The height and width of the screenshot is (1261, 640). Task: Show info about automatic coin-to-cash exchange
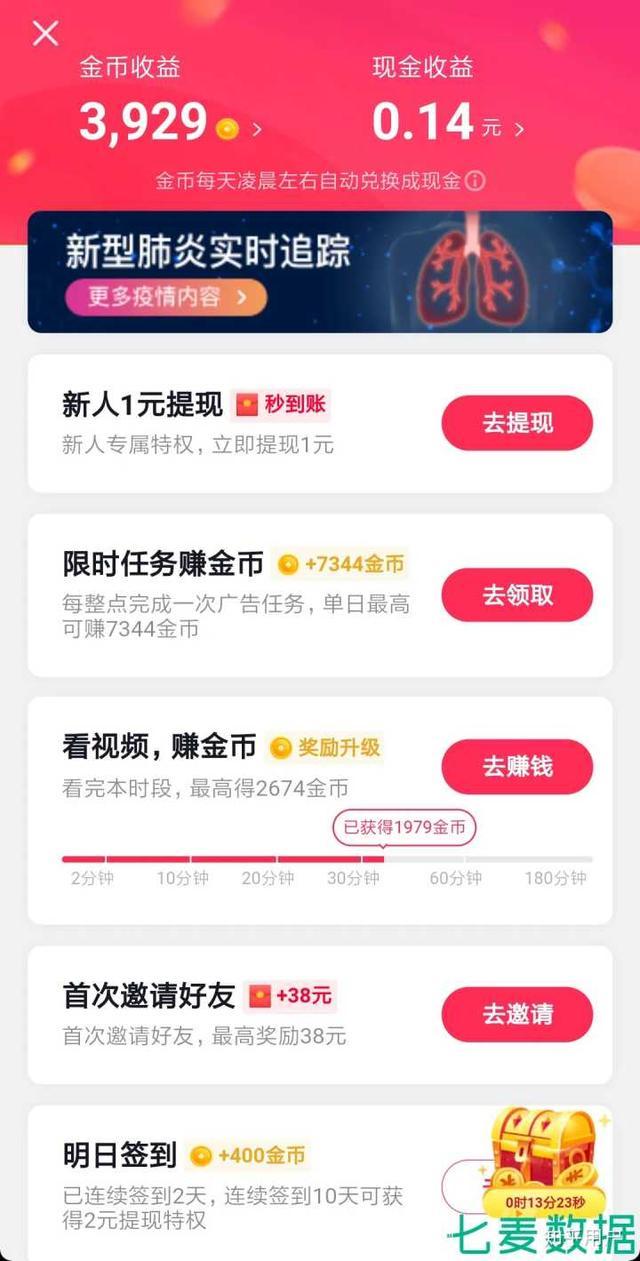[x=476, y=181]
